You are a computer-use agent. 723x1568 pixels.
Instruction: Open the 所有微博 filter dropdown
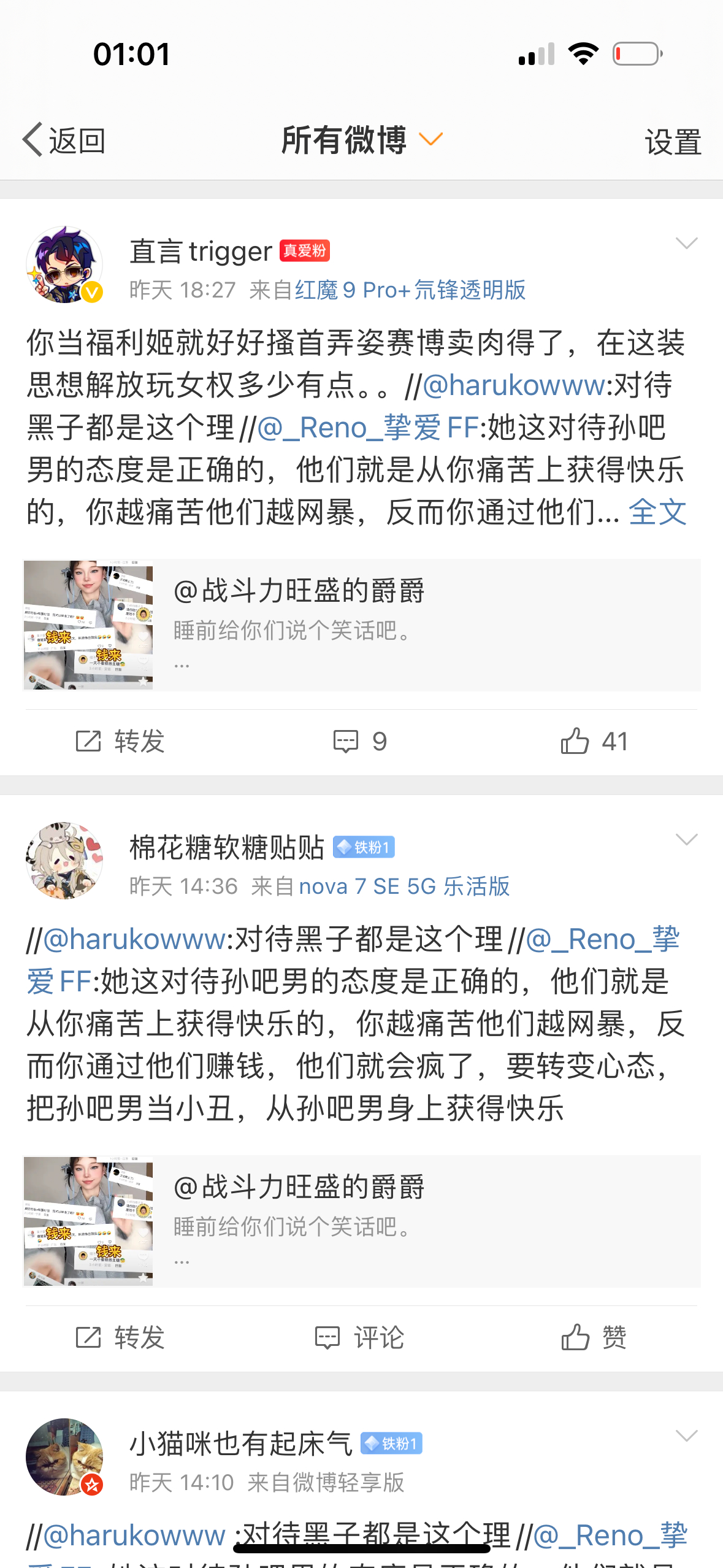[362, 140]
